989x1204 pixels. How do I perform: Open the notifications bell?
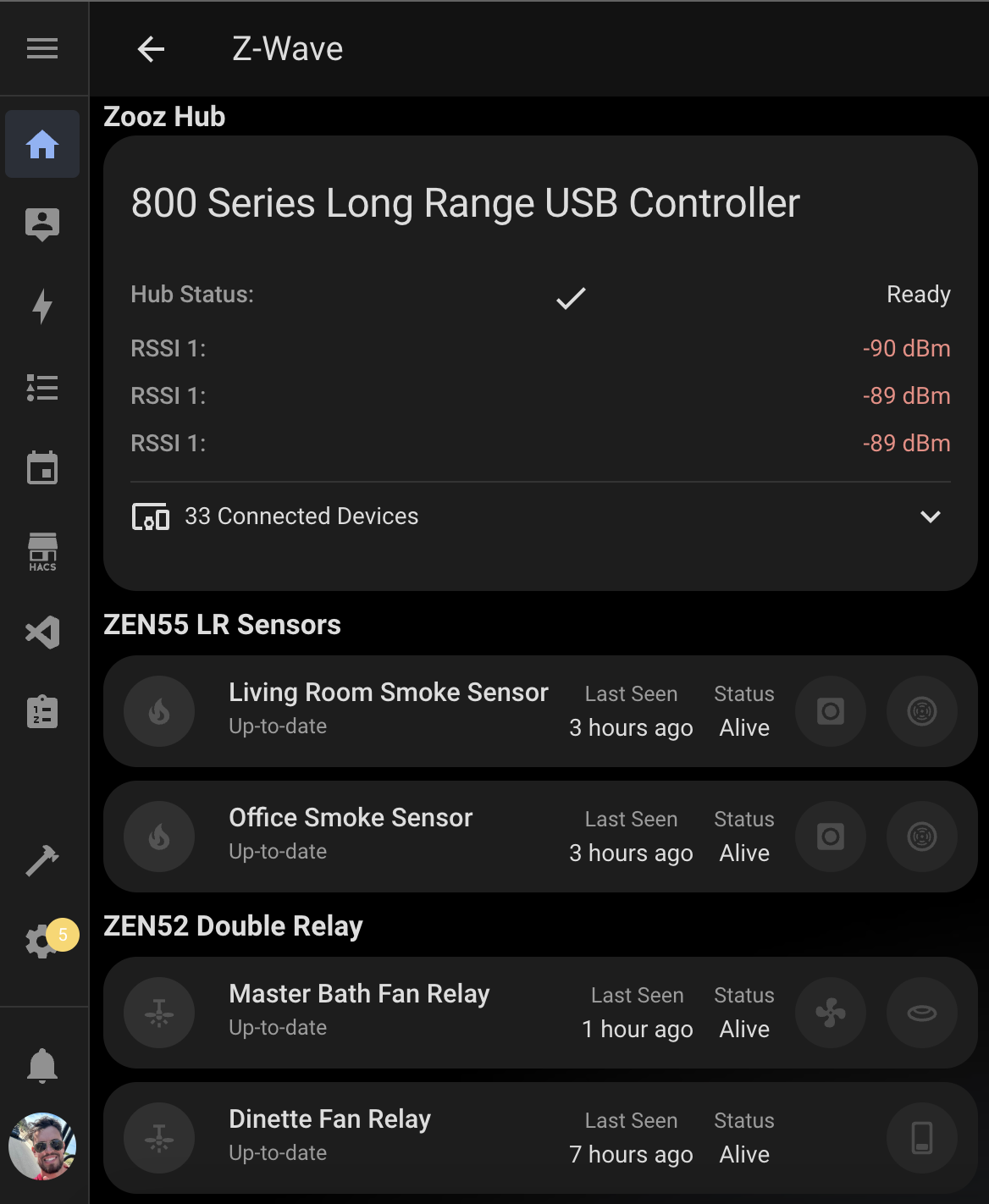(42, 1065)
